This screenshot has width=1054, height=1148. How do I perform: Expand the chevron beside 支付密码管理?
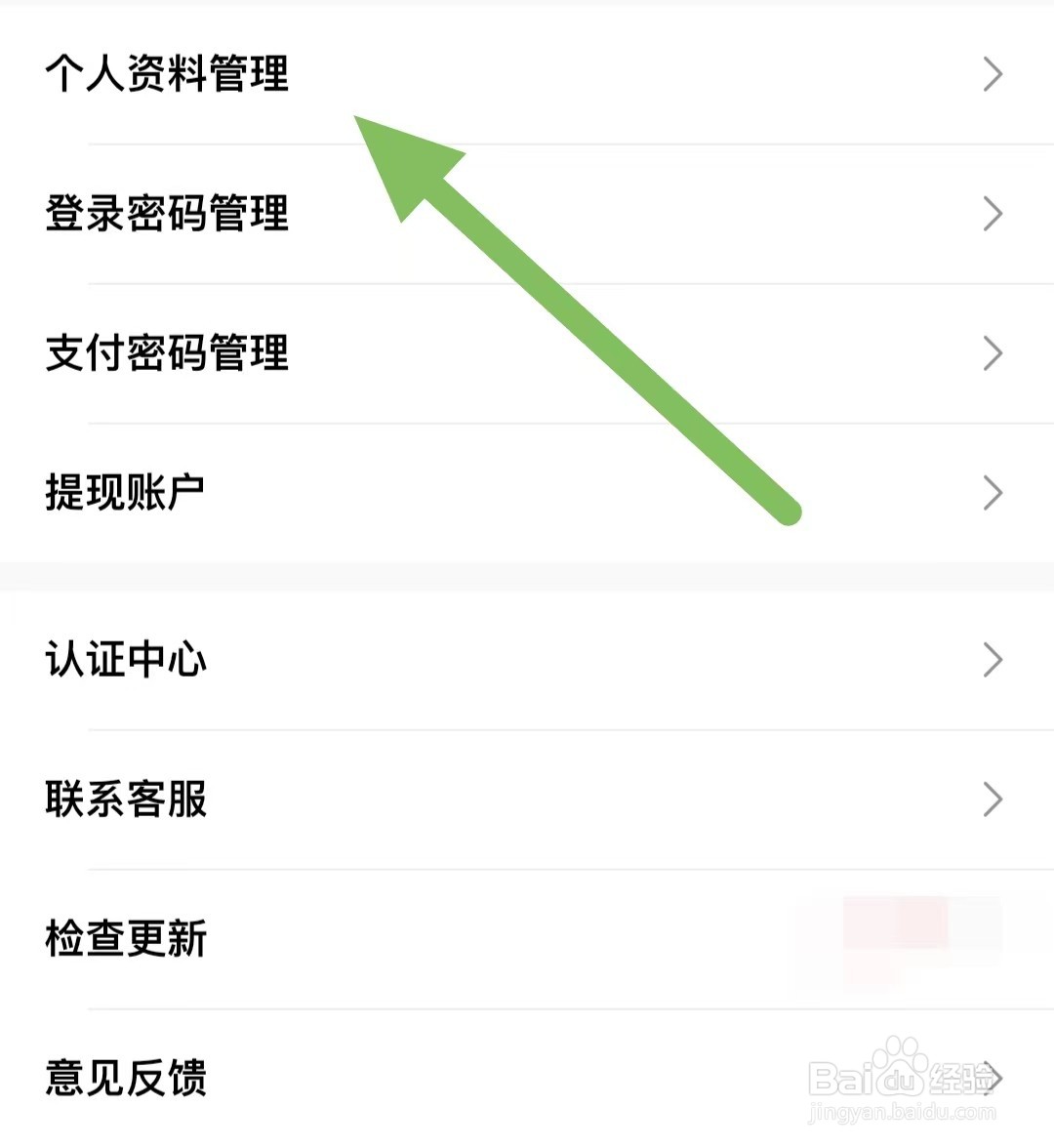[993, 353]
